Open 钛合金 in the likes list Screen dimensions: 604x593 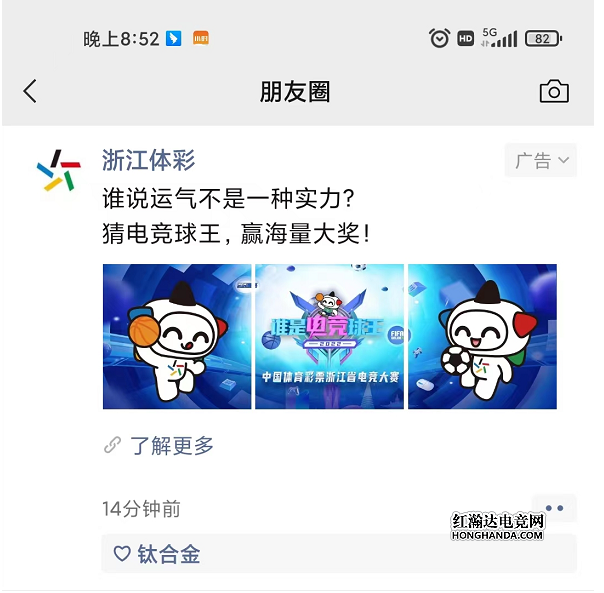[x=168, y=554]
